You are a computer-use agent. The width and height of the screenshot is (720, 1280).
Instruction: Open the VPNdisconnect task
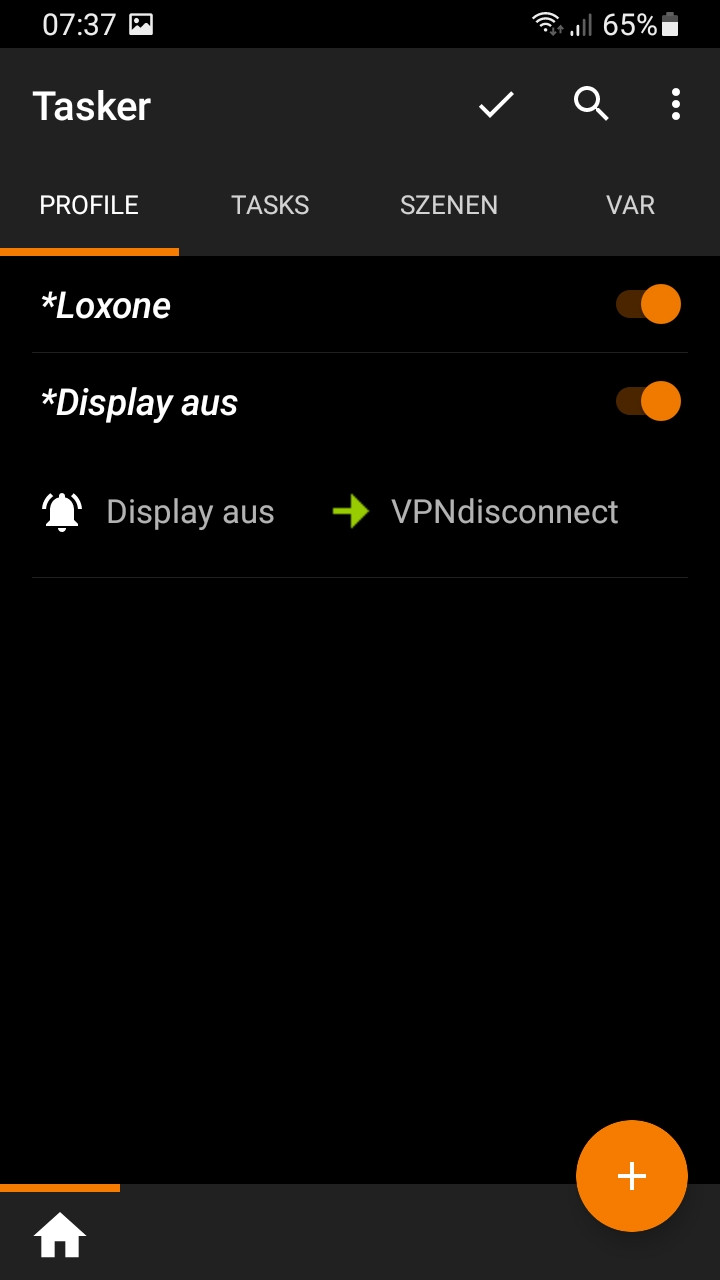point(504,512)
